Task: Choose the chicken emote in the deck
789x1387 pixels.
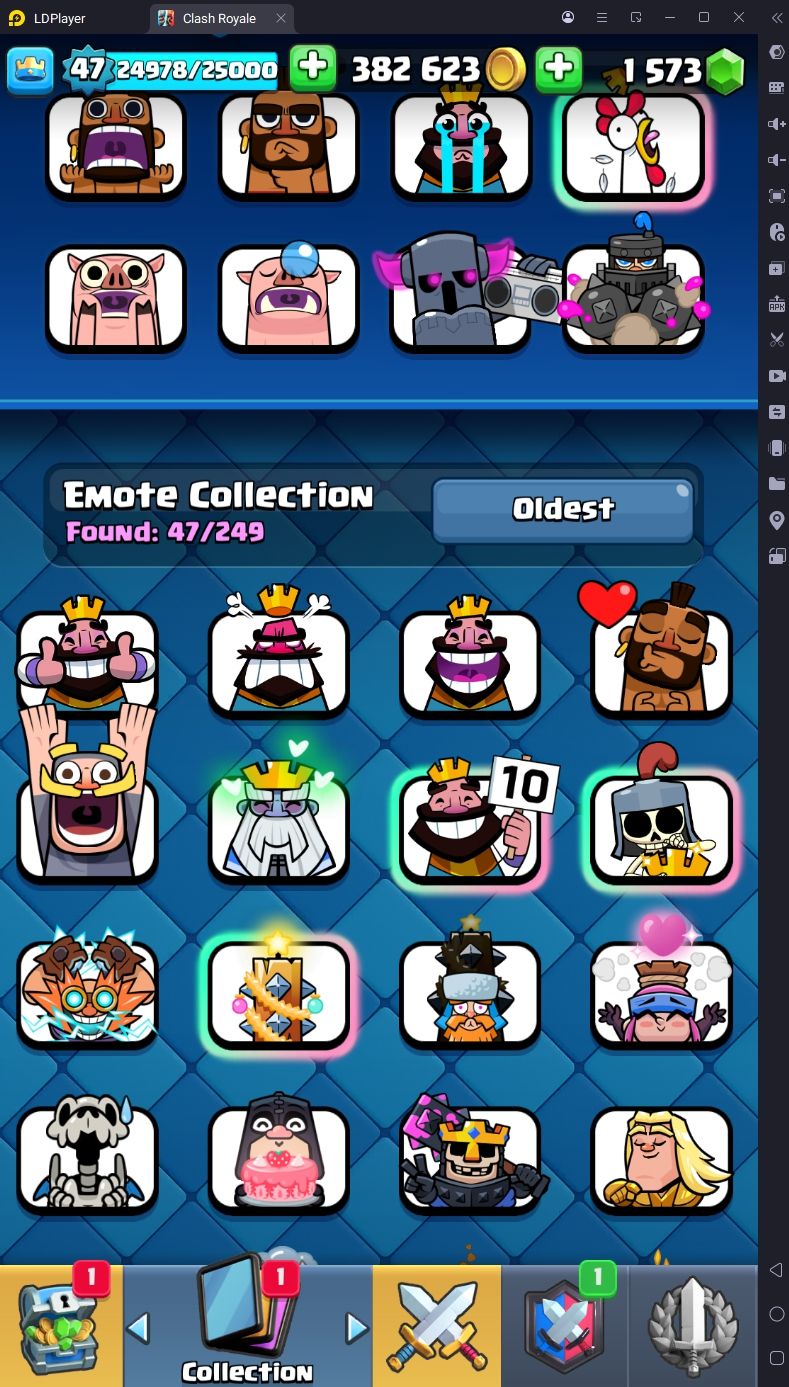Action: [634, 146]
